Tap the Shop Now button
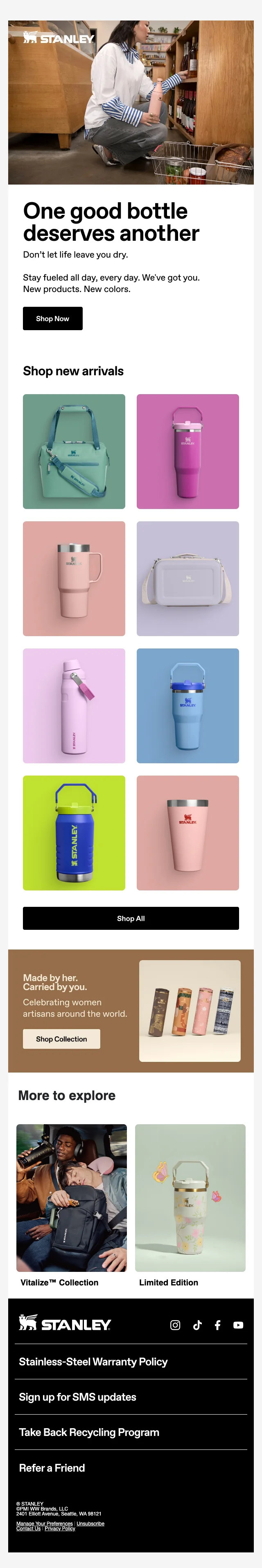This screenshot has height=1568, width=262. (52, 318)
